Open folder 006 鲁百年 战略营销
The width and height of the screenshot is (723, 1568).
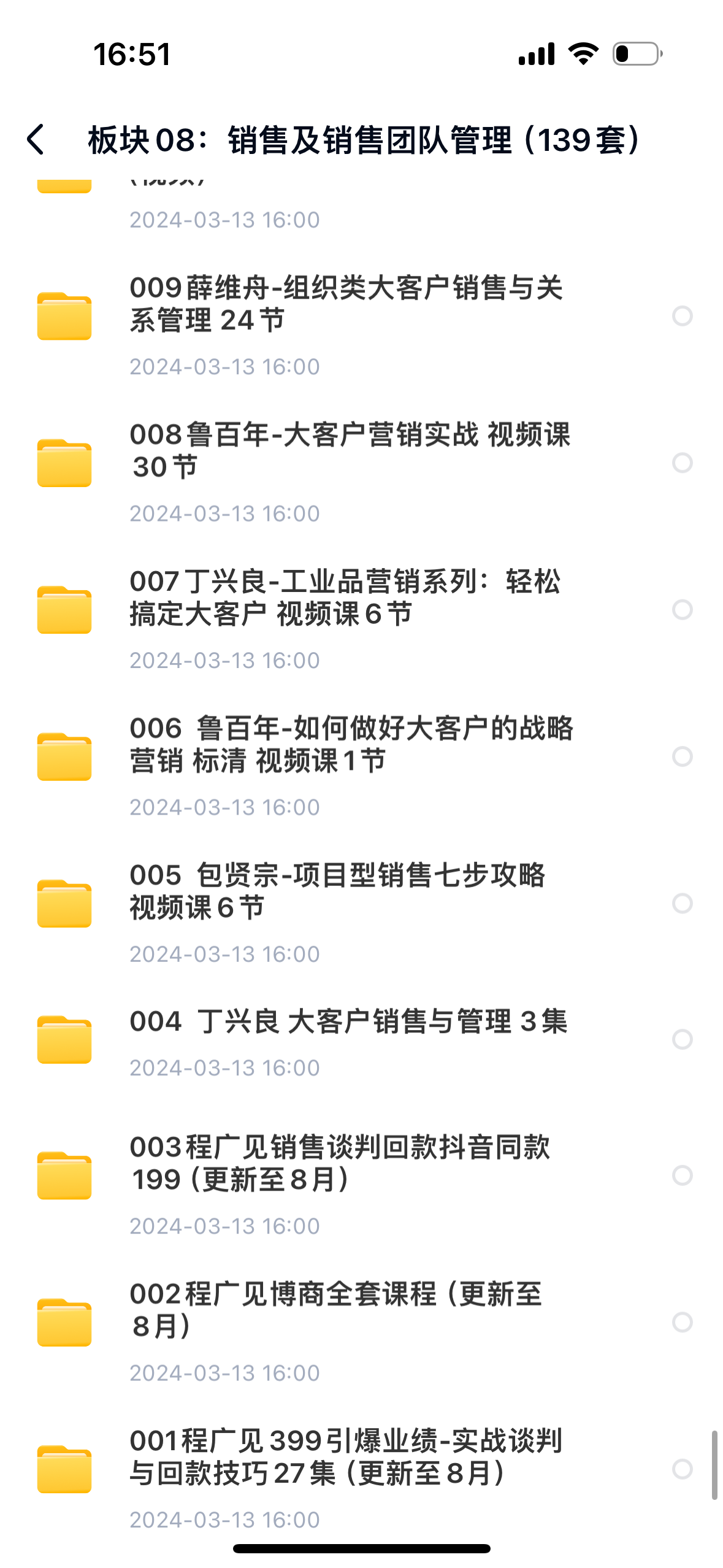pyautogui.click(x=351, y=744)
